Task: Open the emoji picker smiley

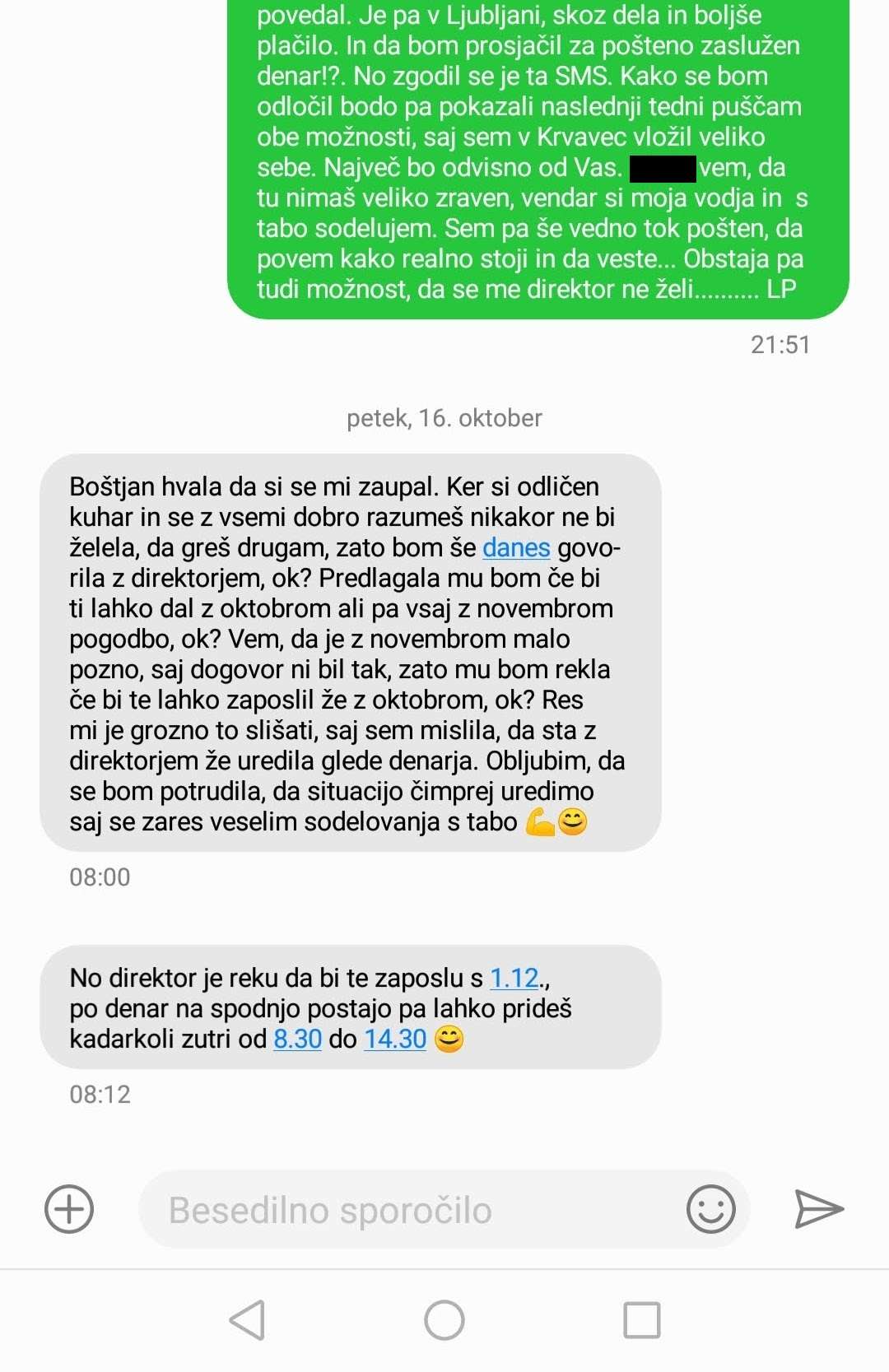Action: pos(710,1209)
